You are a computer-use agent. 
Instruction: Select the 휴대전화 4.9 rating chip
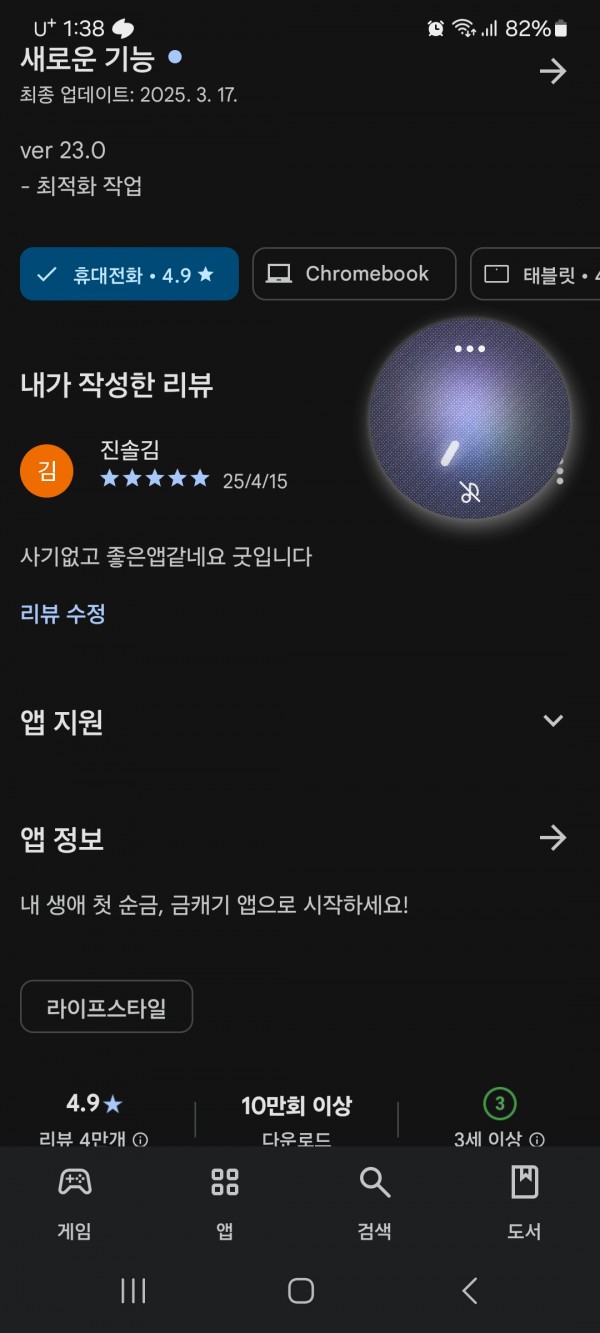tap(129, 274)
